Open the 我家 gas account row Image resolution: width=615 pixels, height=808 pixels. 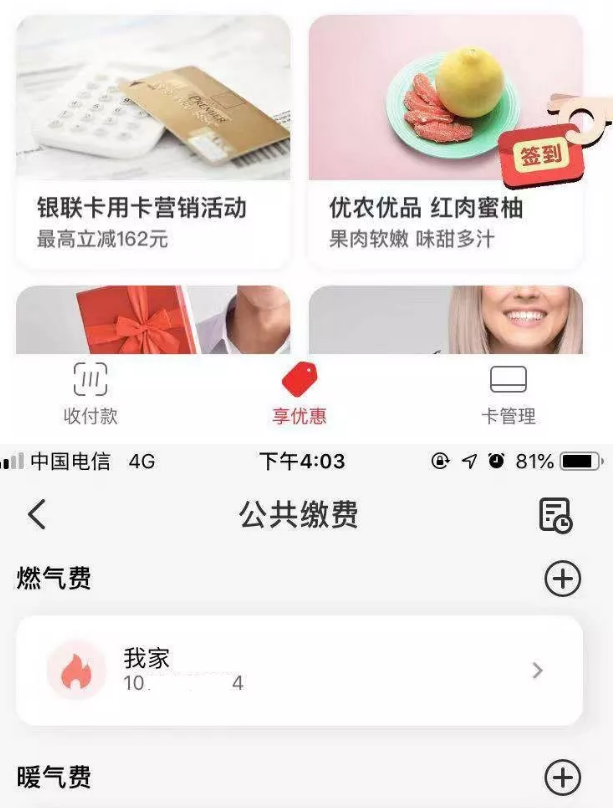(x=299, y=670)
